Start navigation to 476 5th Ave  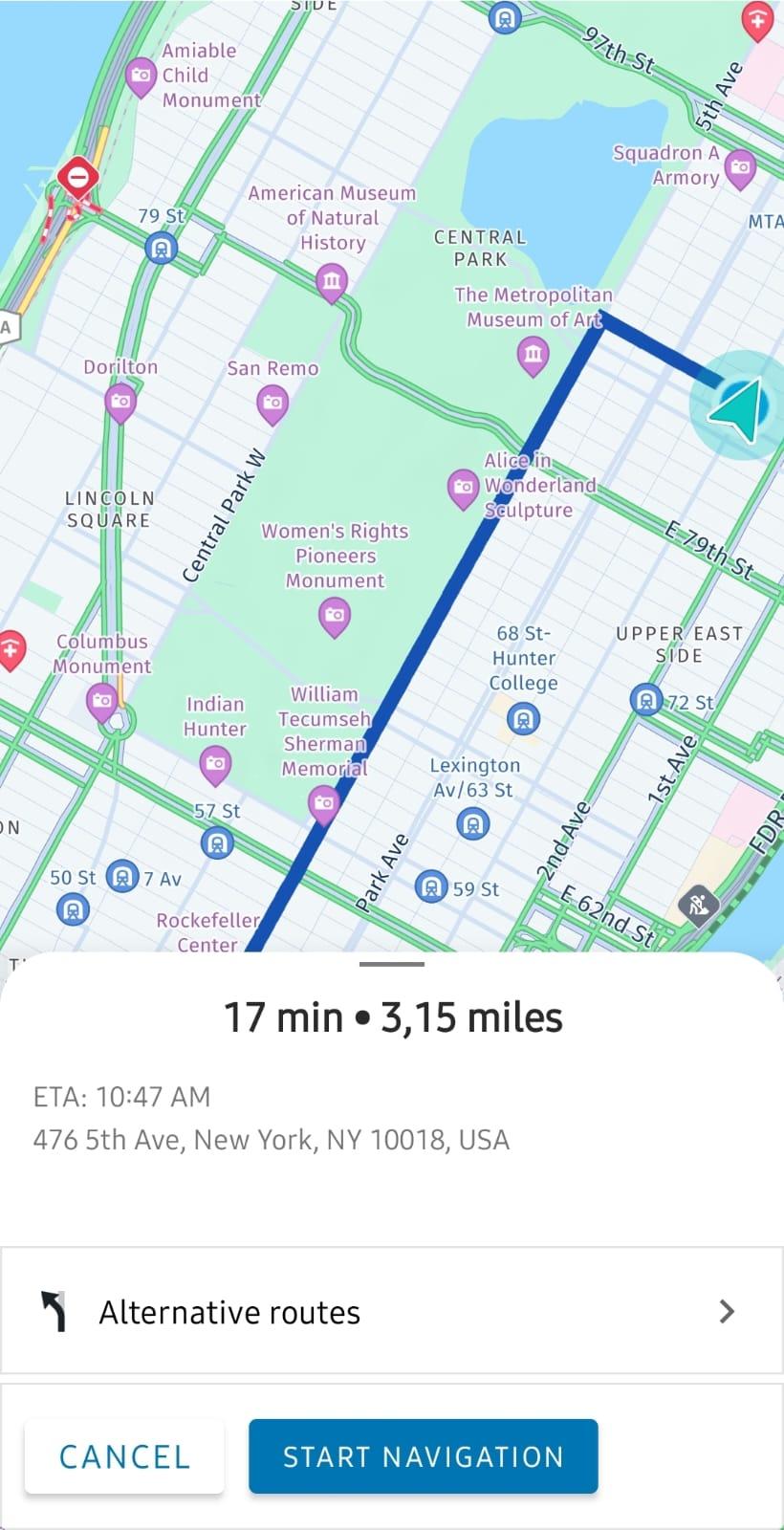click(x=424, y=1456)
